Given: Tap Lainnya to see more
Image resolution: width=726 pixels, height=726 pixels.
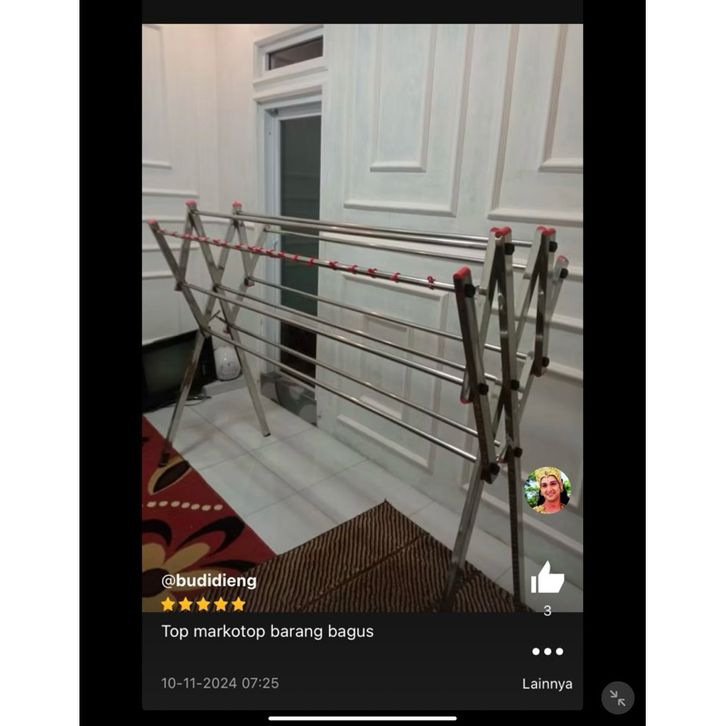Looking at the screenshot, I should tap(547, 684).
